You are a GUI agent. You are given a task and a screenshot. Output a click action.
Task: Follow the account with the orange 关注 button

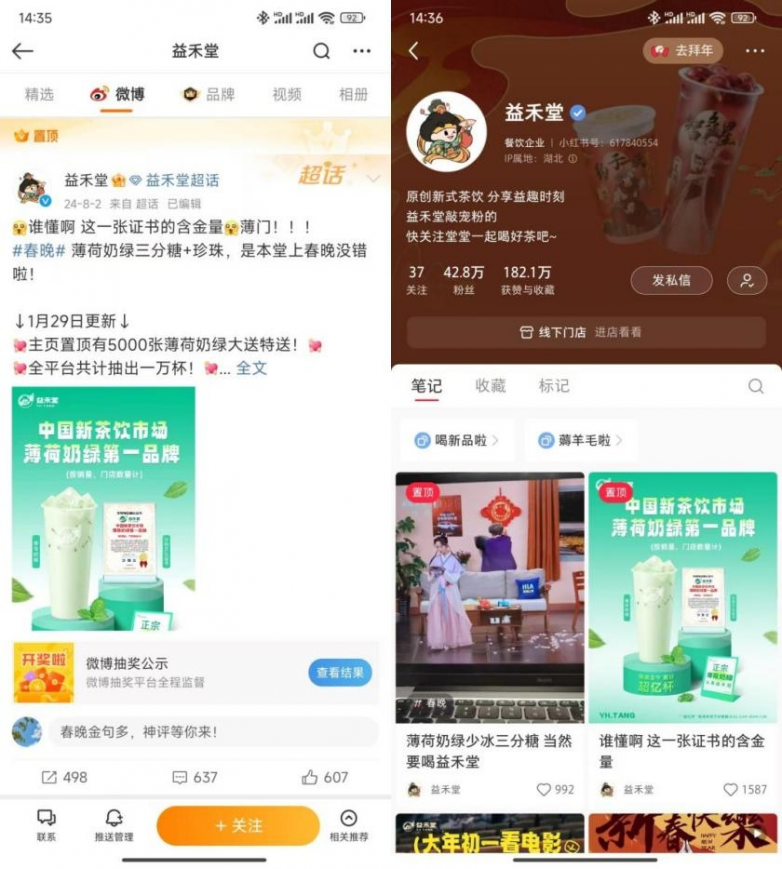(x=238, y=826)
